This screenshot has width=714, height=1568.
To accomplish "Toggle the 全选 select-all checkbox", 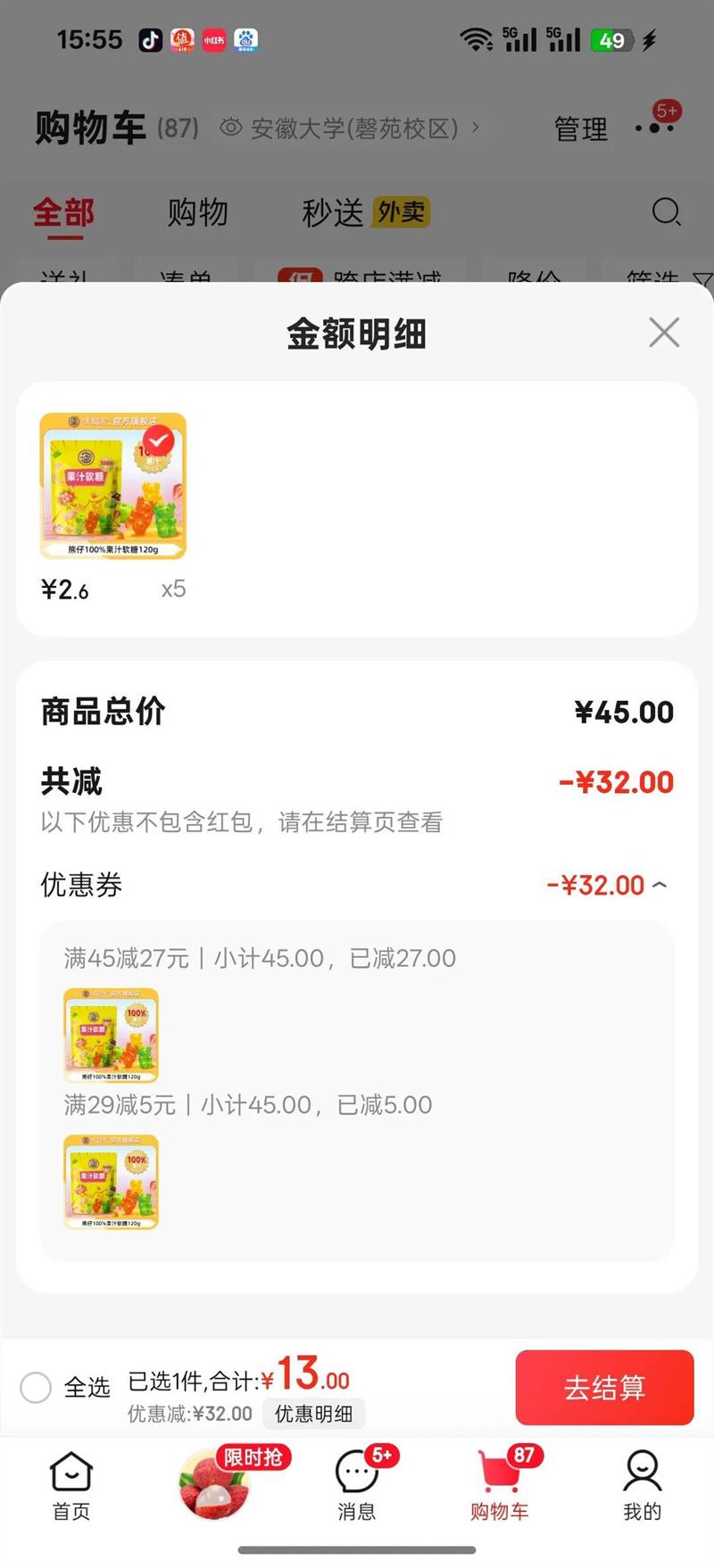I will [37, 1387].
